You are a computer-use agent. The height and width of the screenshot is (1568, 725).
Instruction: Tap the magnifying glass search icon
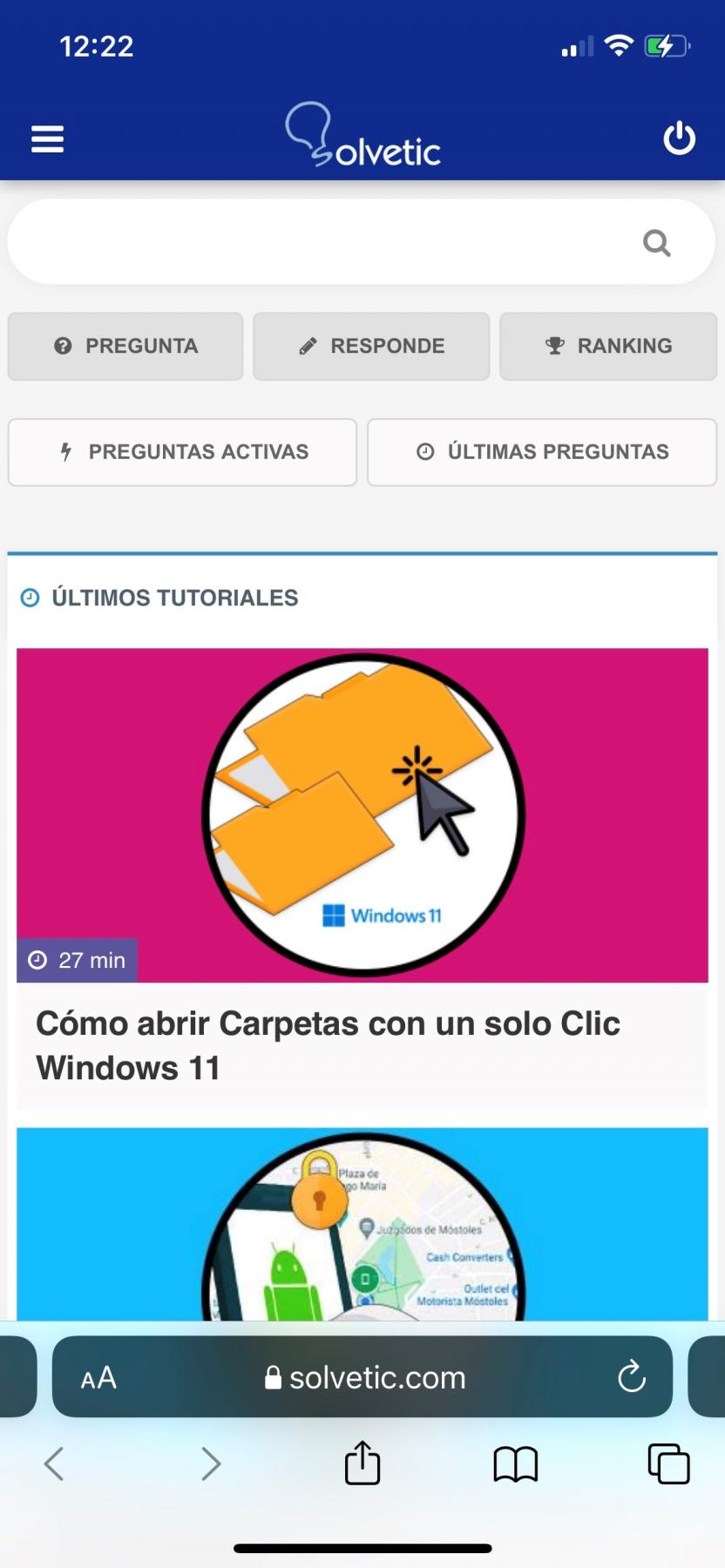pos(656,243)
